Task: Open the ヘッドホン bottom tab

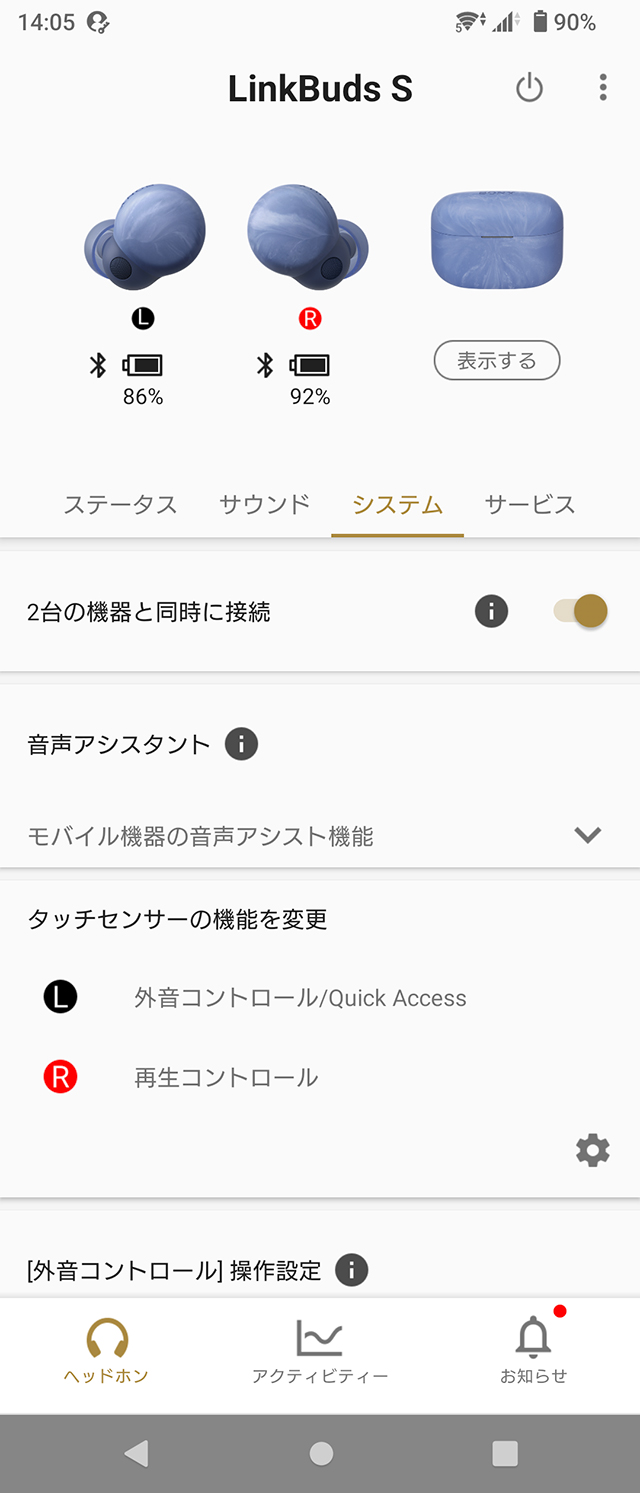Action: [106, 1350]
